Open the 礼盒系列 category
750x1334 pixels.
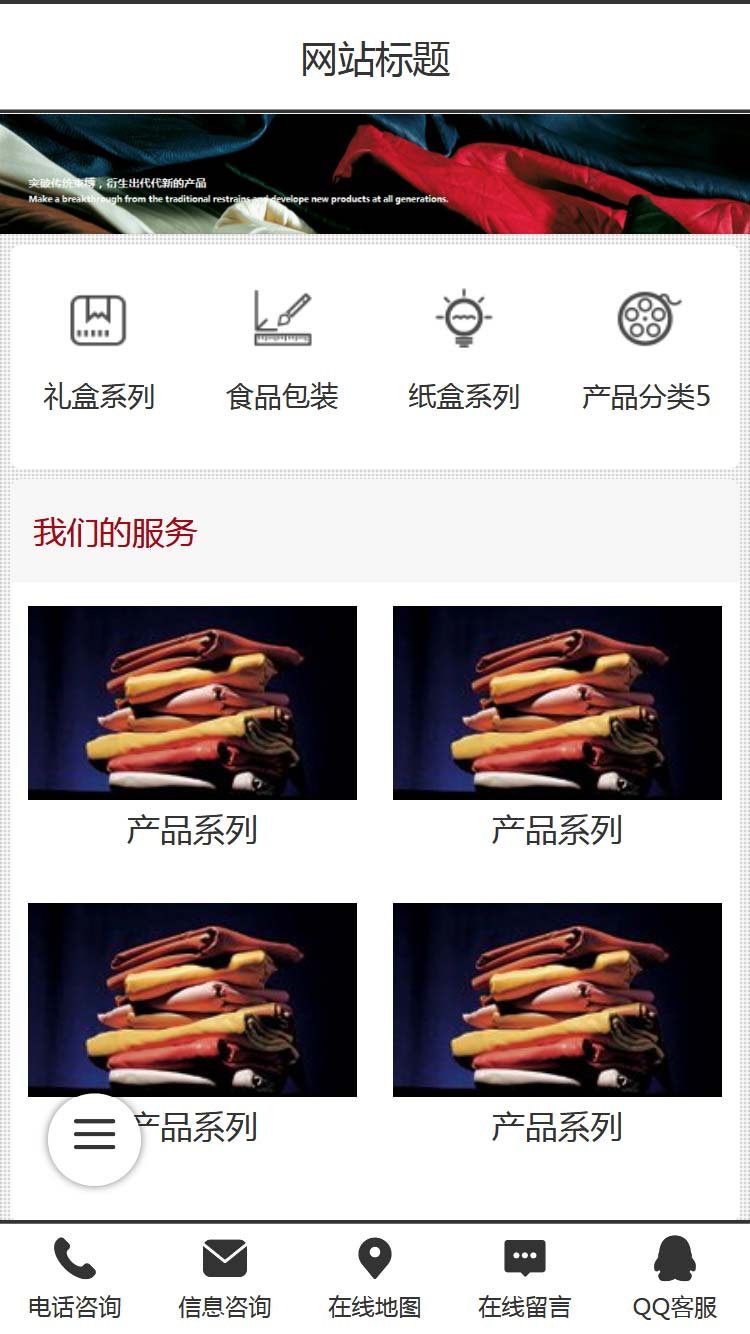coord(98,352)
